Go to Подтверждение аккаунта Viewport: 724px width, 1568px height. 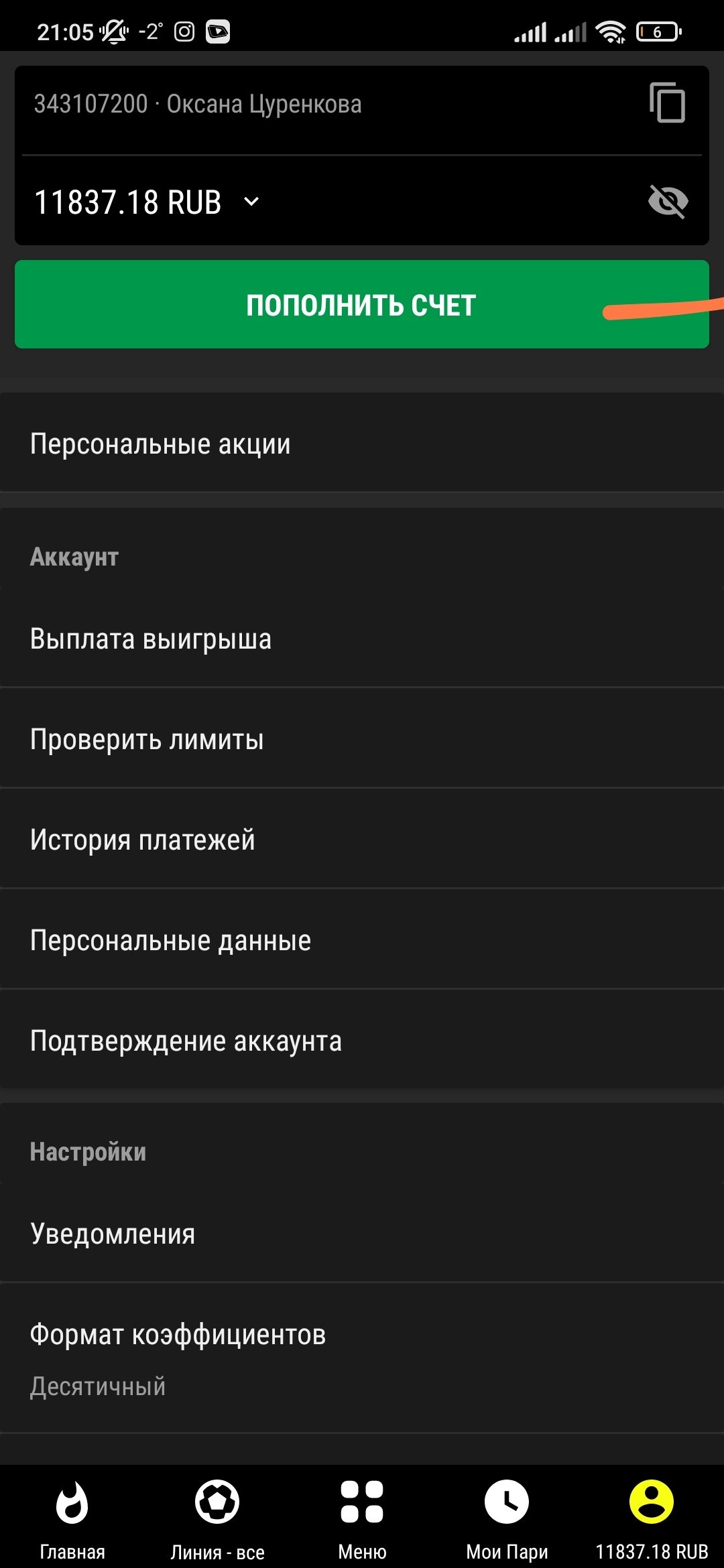362,1041
